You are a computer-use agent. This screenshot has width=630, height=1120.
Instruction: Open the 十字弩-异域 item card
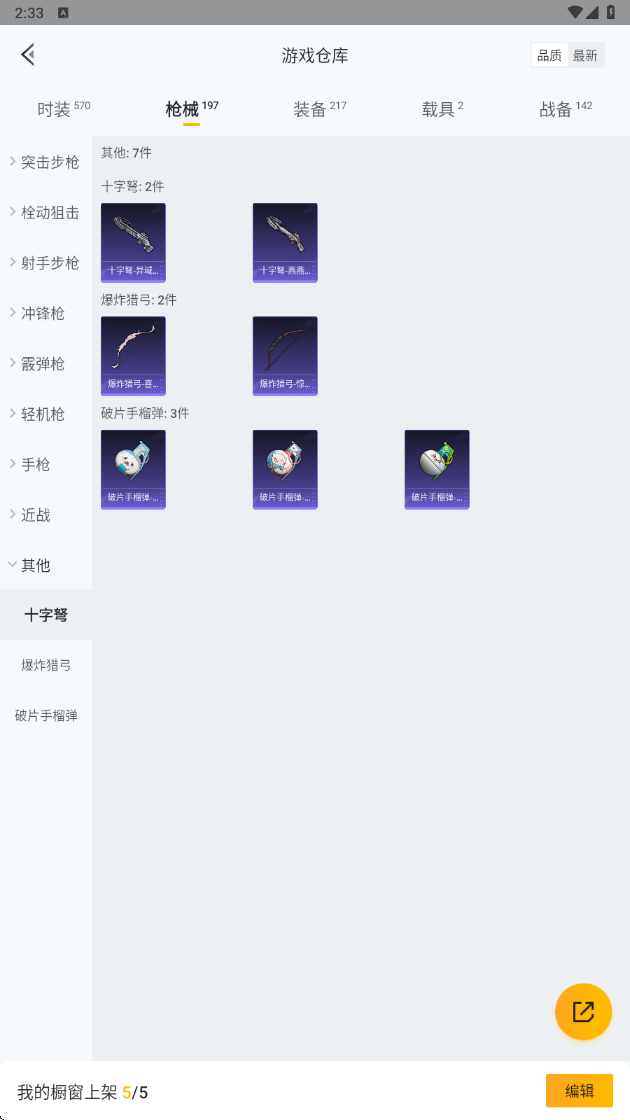(133, 243)
